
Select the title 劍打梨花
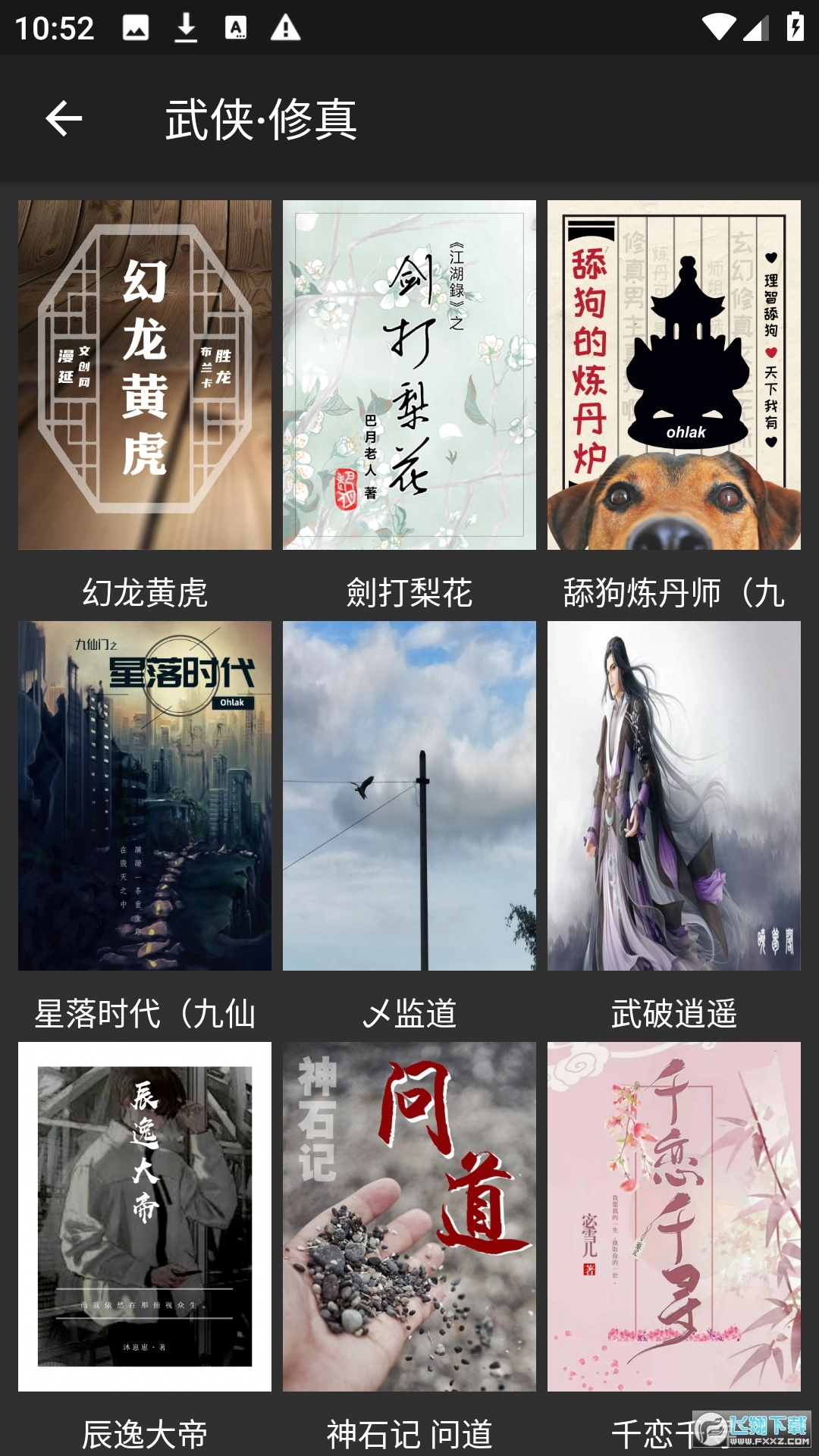pos(409,595)
